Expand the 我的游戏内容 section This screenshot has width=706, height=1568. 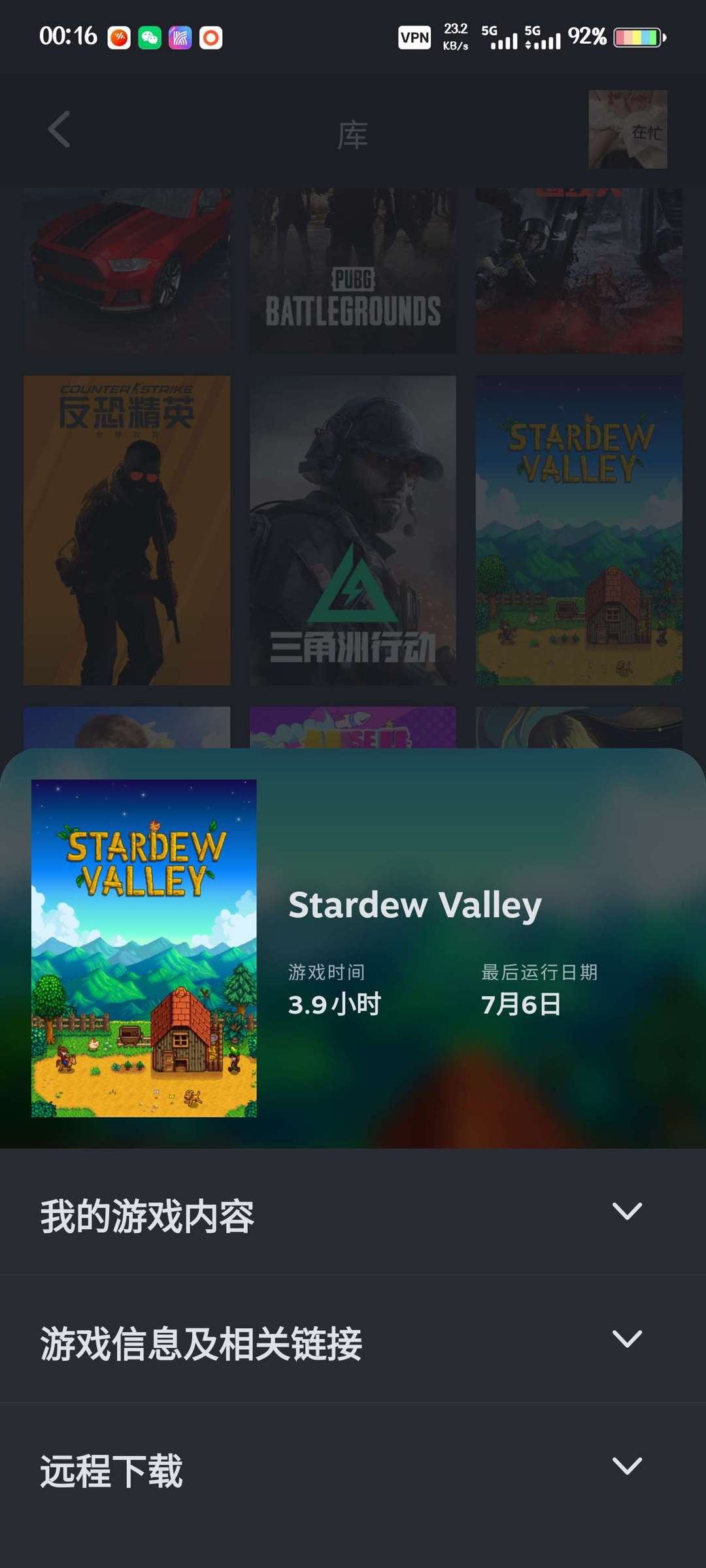point(353,1212)
